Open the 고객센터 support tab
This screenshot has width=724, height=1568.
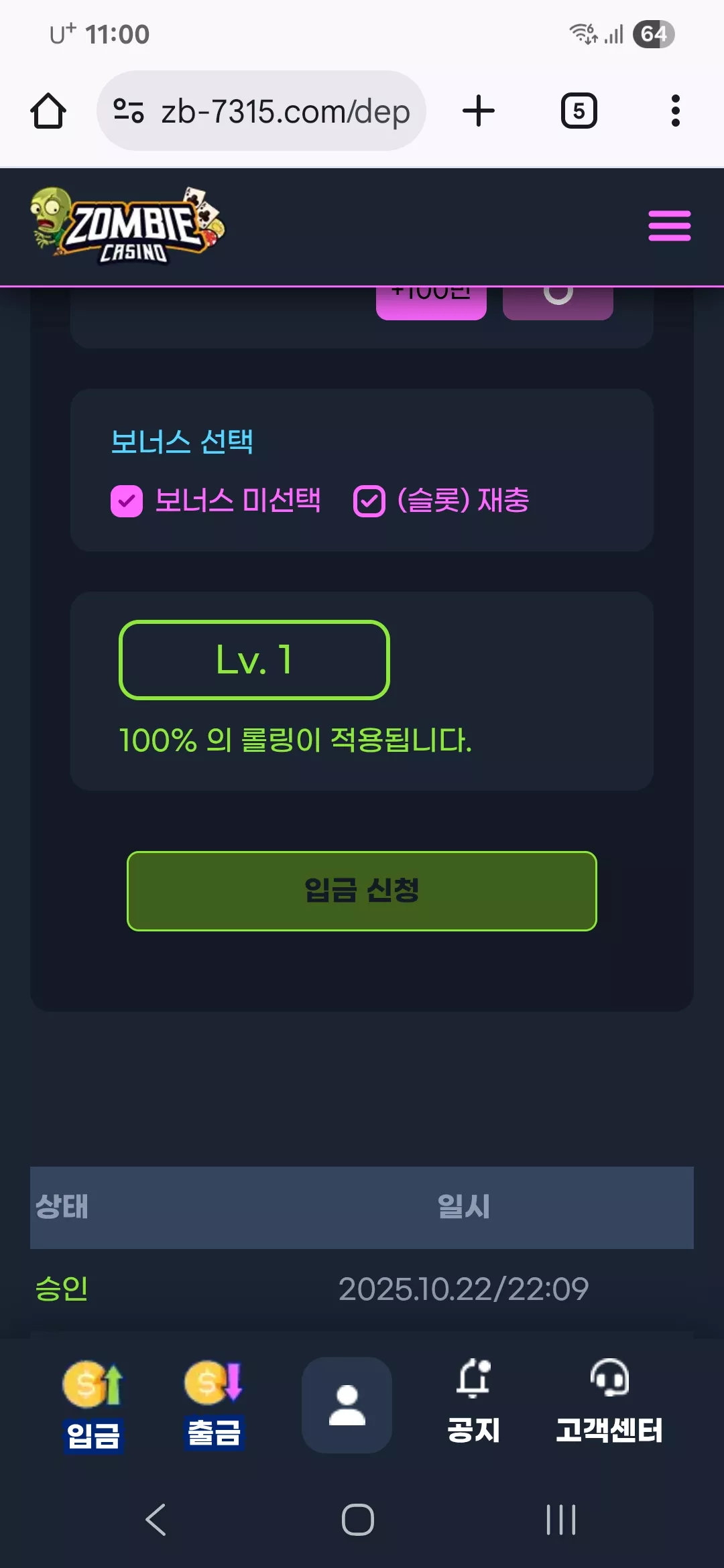(609, 1402)
